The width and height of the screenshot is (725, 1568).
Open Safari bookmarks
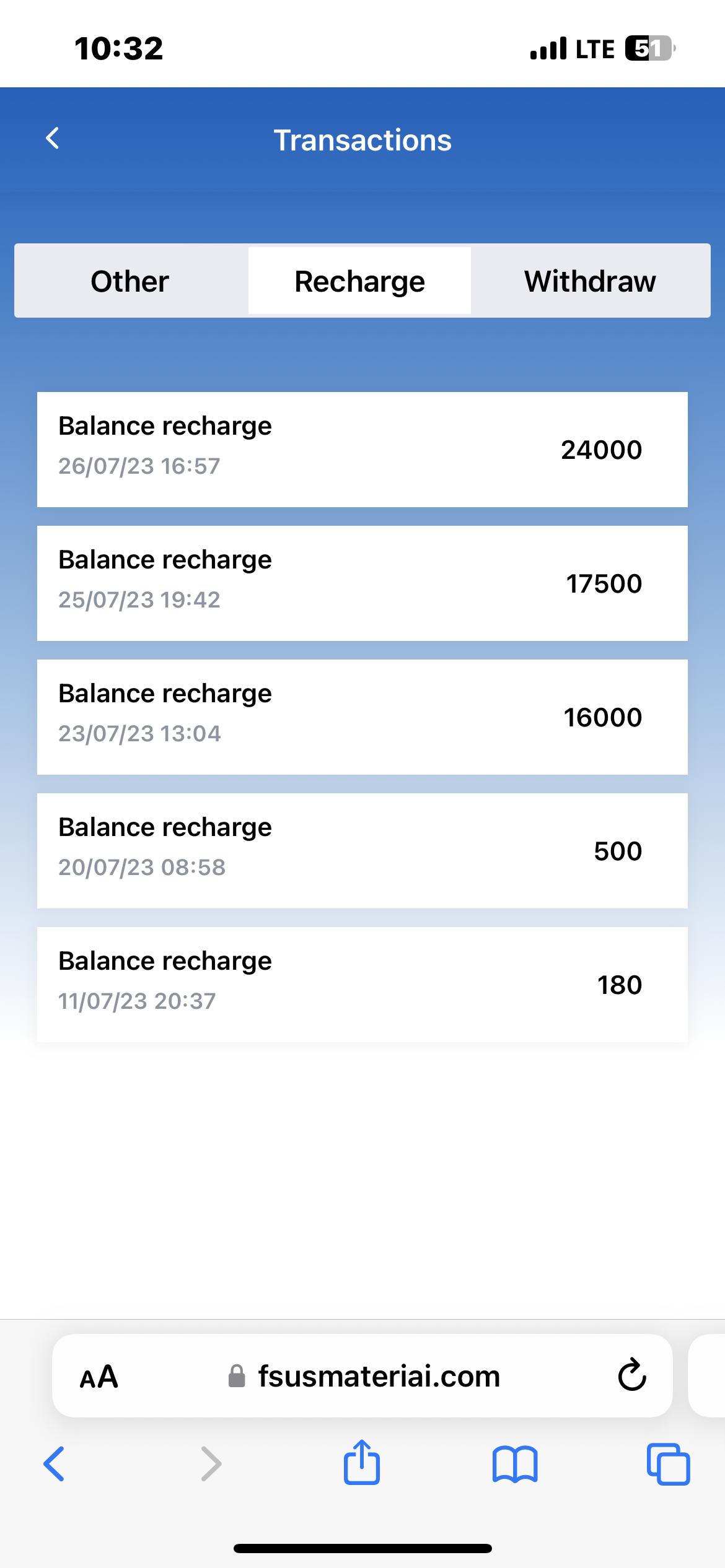tap(515, 1464)
